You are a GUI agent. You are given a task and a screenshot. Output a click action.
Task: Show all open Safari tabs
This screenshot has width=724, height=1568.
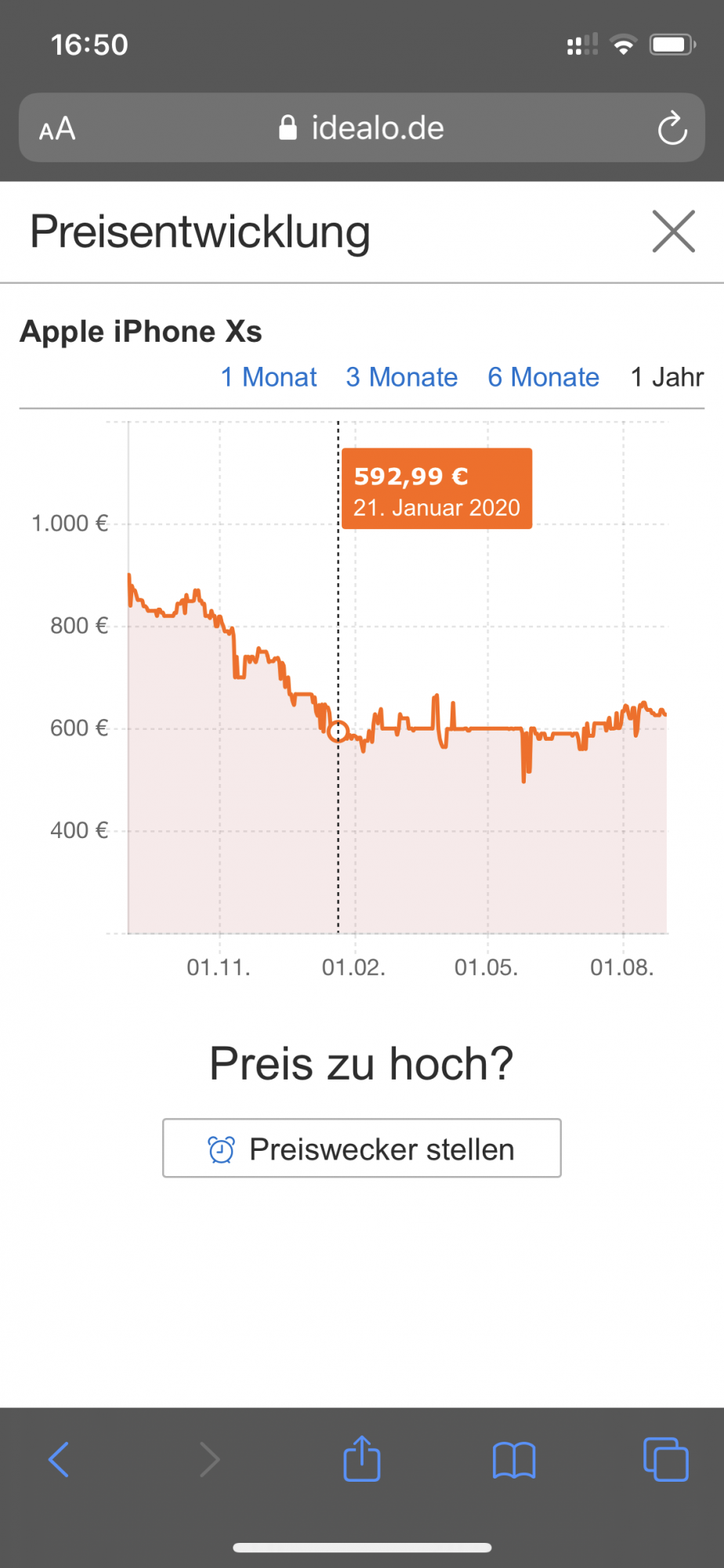pyautogui.click(x=666, y=1459)
